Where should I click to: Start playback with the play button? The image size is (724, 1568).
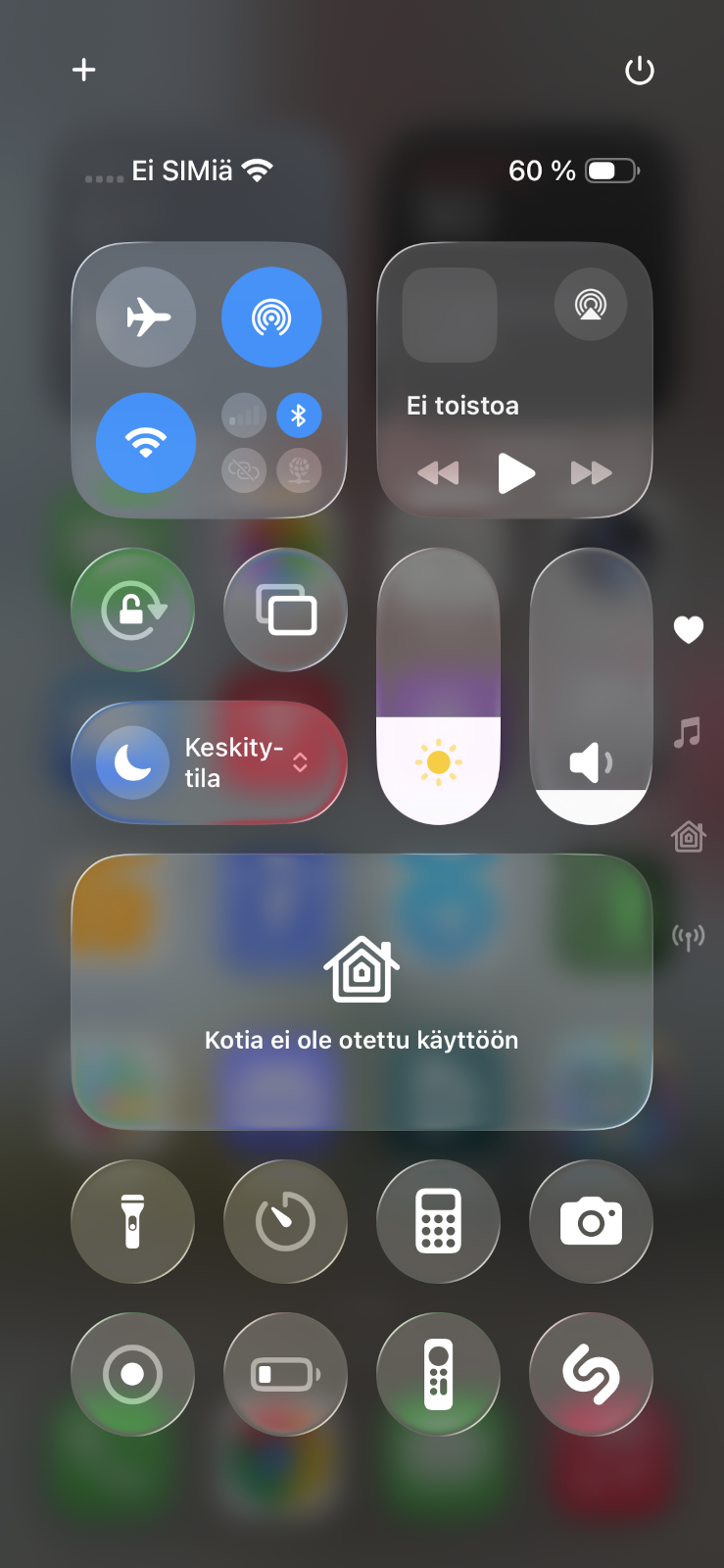pyautogui.click(x=514, y=473)
